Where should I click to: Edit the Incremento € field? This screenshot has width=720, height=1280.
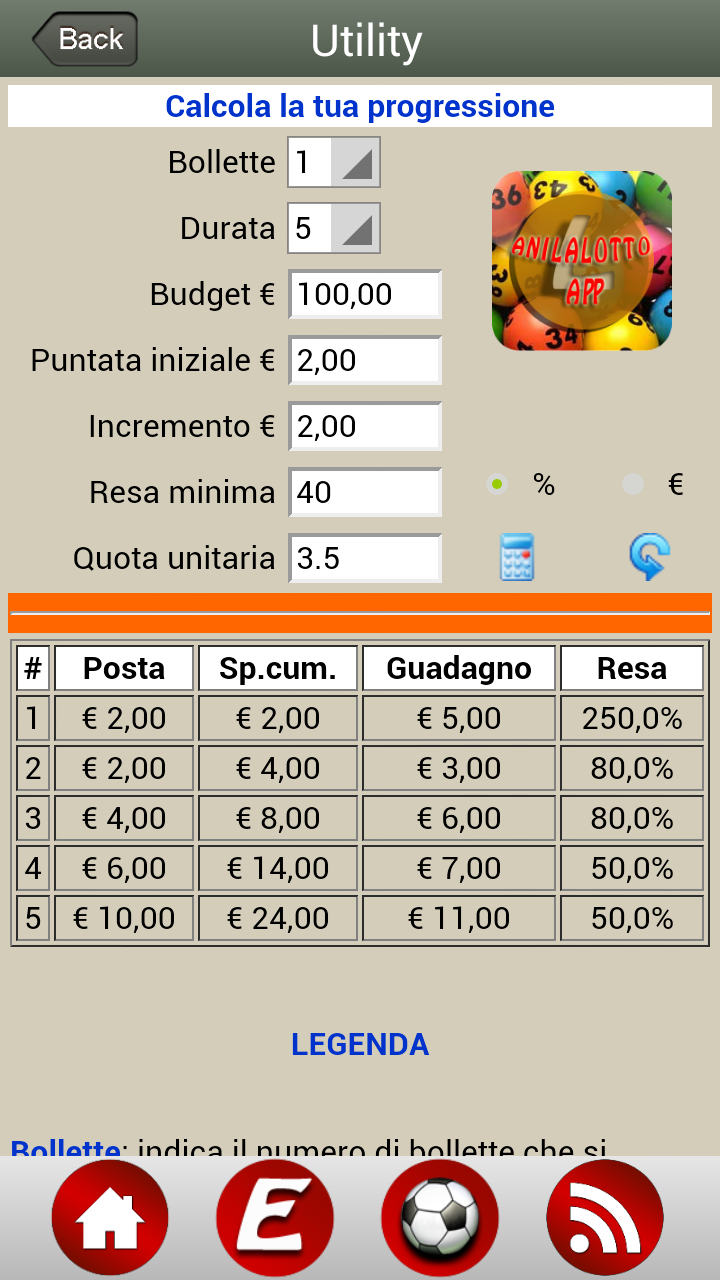point(365,426)
